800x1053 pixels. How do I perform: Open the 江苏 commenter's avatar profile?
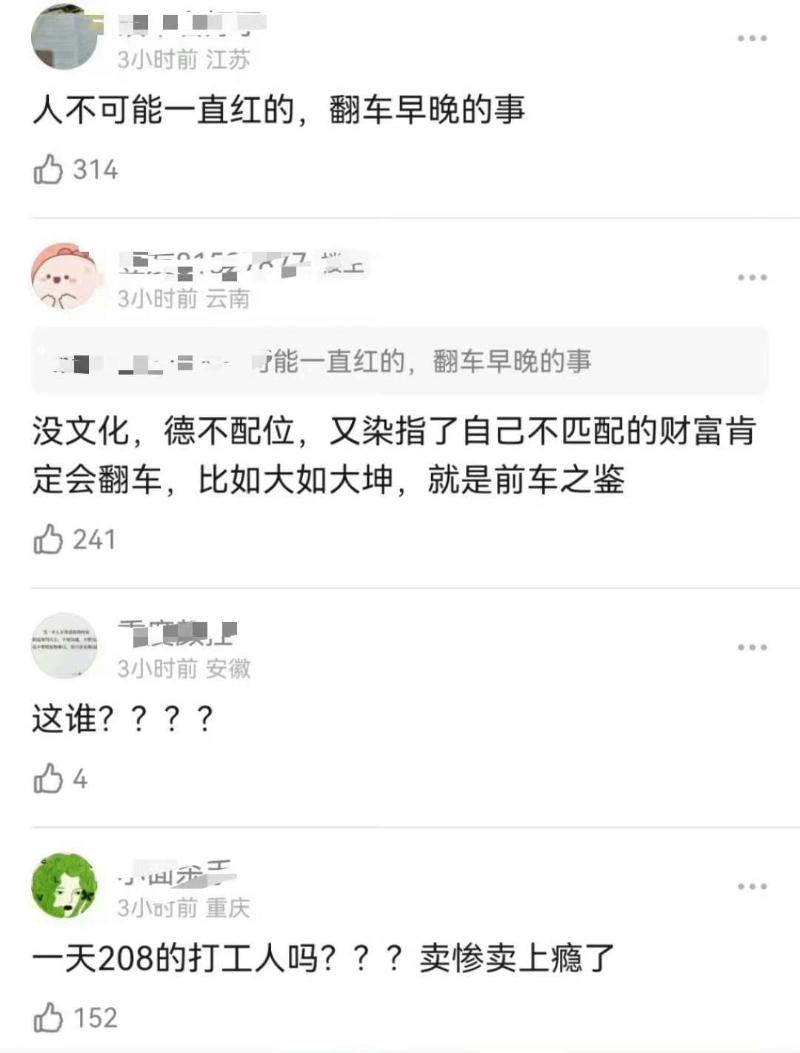[x=65, y=38]
